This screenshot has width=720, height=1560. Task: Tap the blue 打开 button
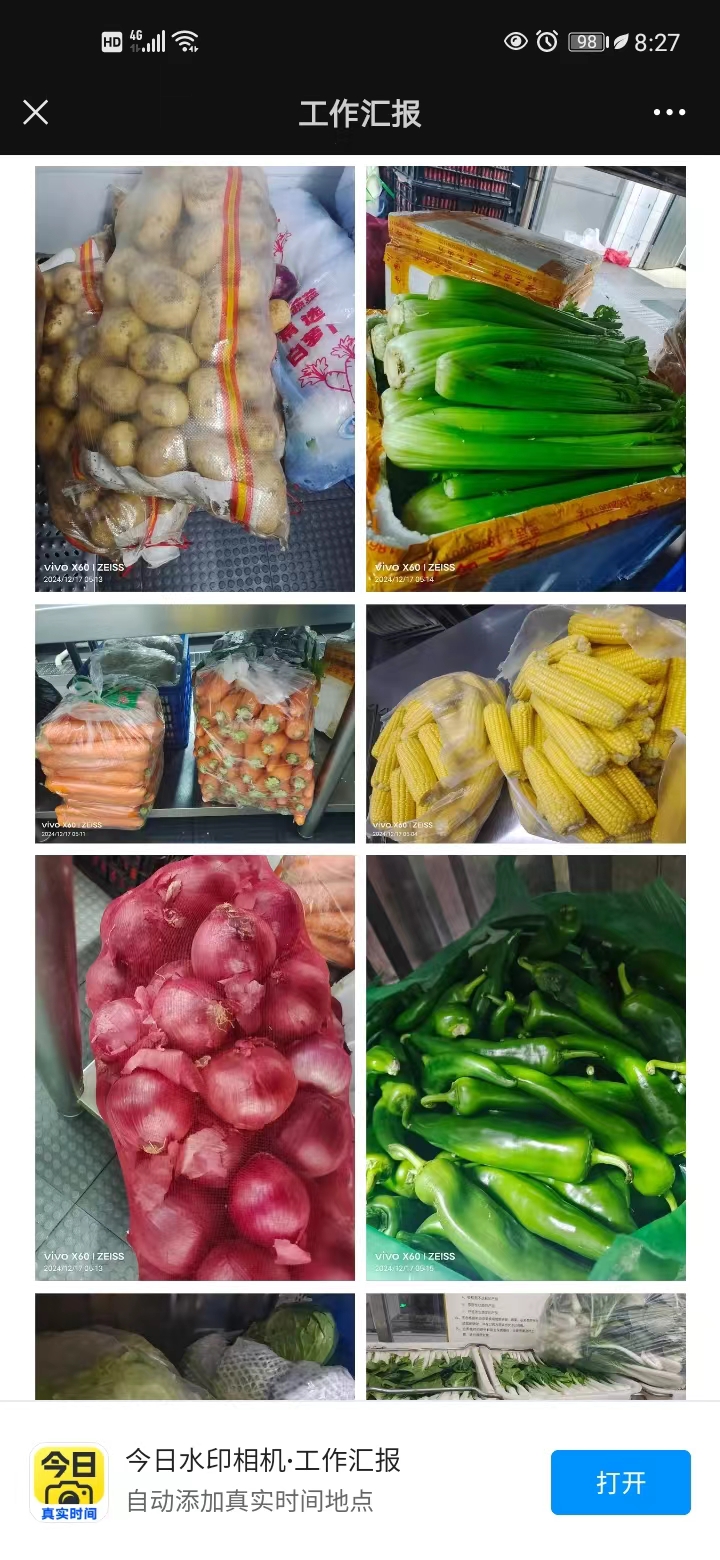(x=620, y=1482)
